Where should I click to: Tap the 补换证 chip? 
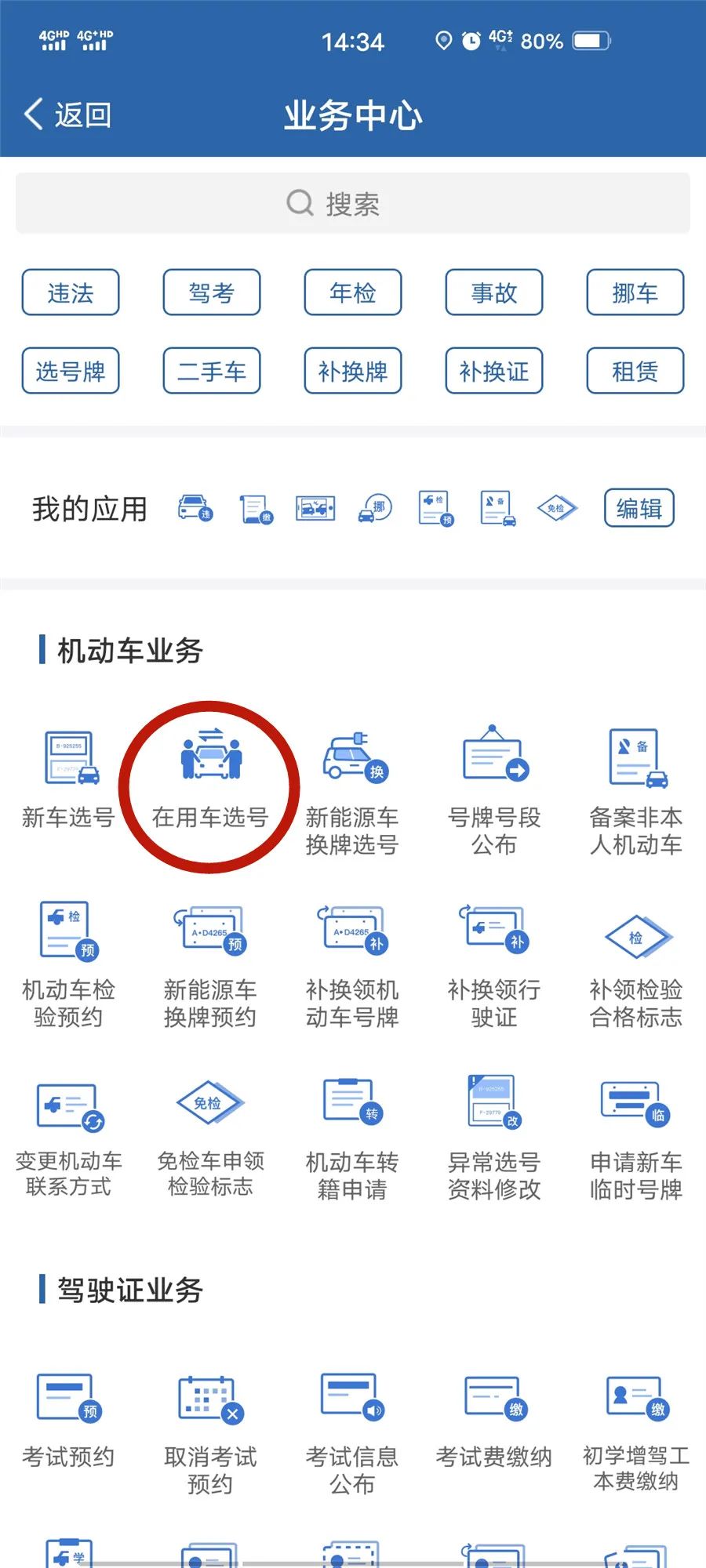tap(494, 371)
